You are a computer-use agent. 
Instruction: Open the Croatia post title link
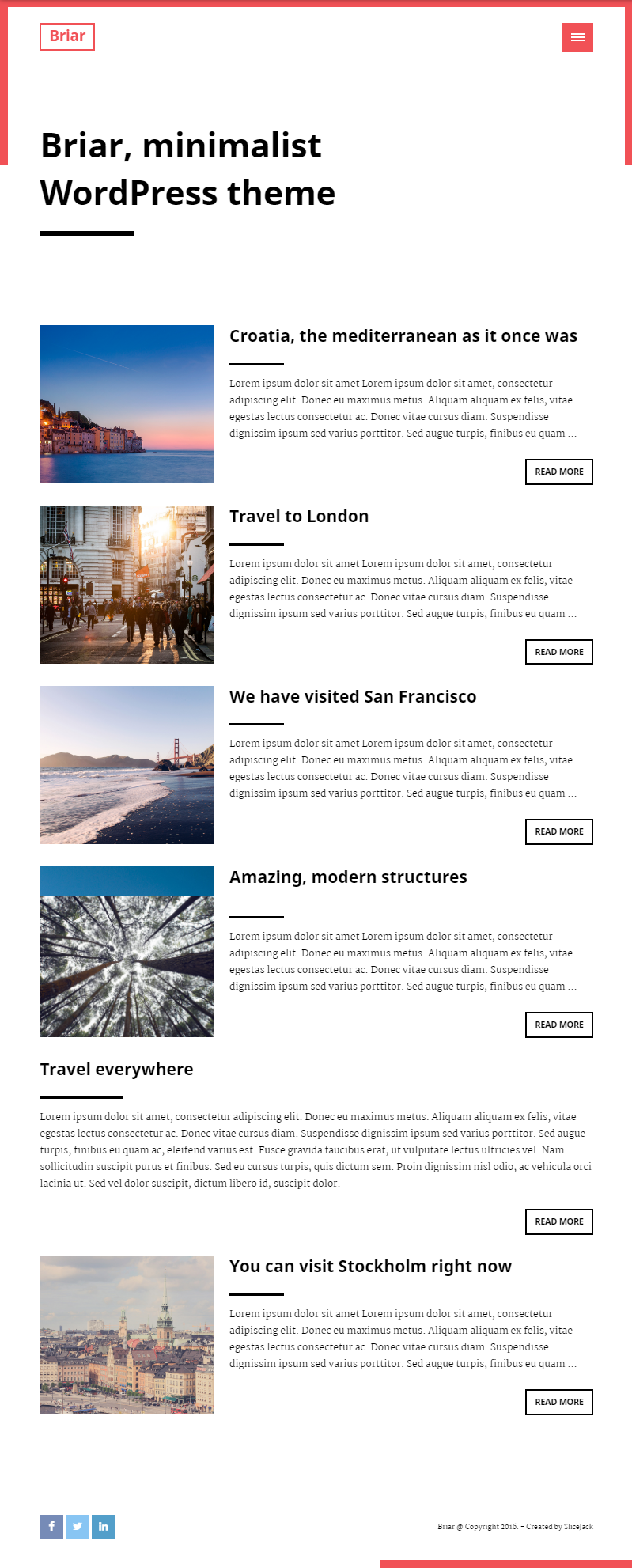point(403,336)
